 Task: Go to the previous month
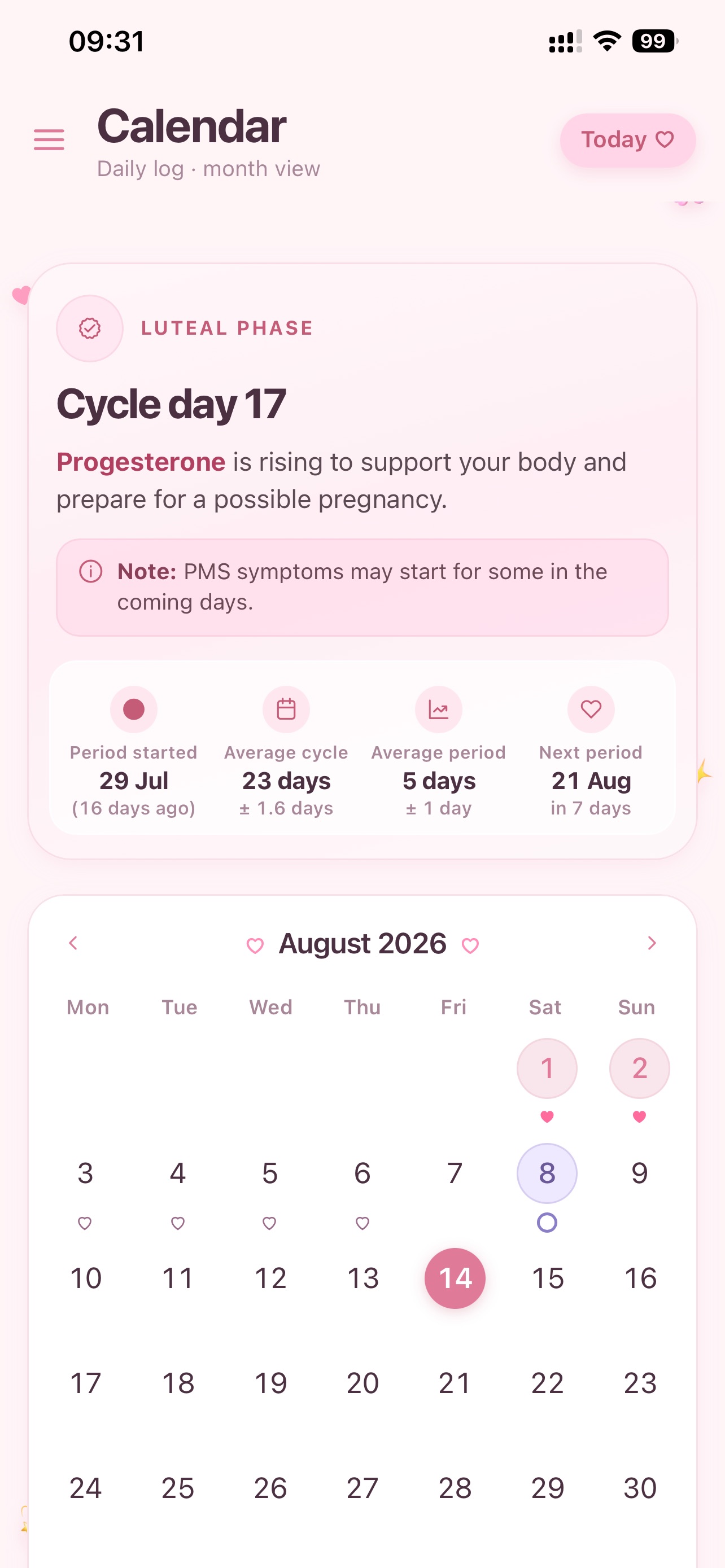click(x=73, y=943)
